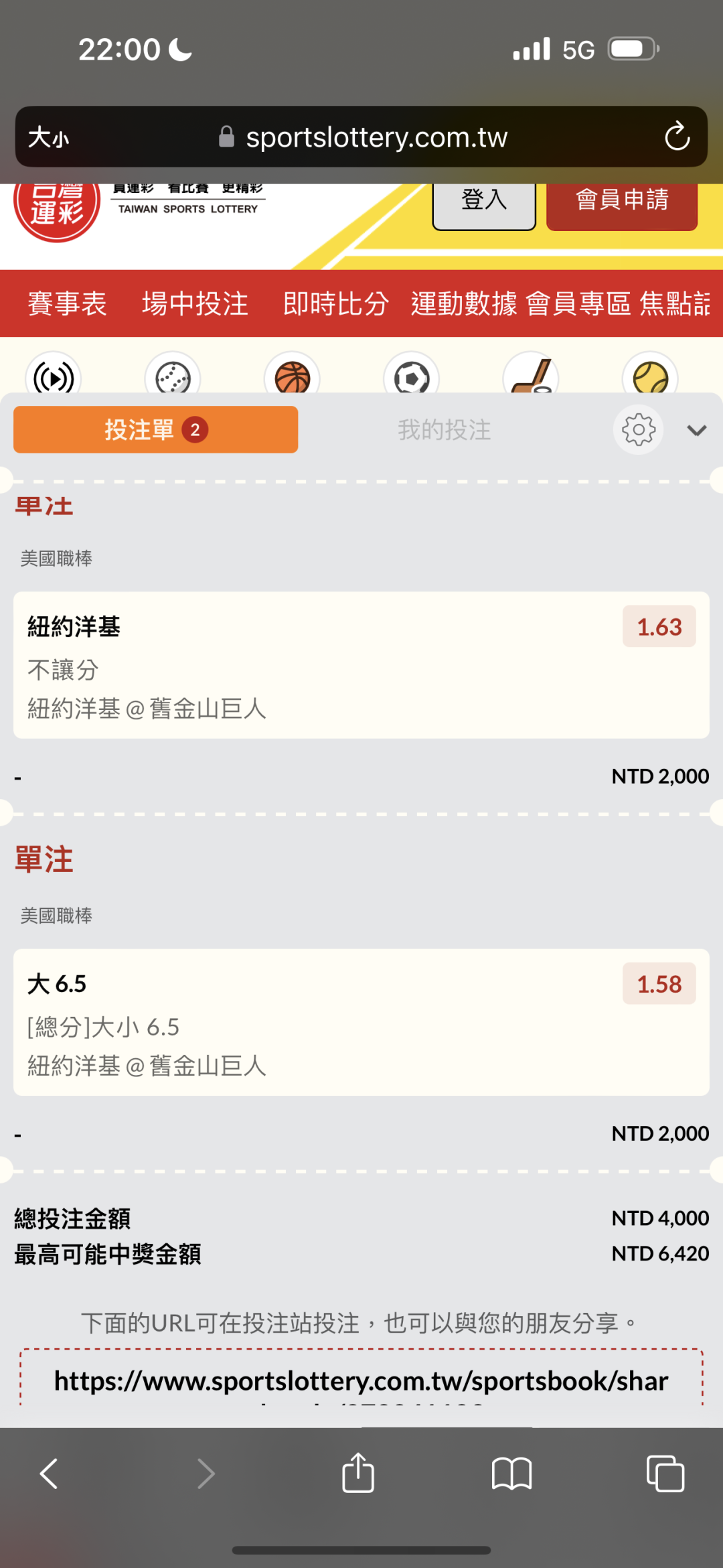Open the 賽事表 schedule menu
Image resolution: width=723 pixels, height=1568 pixels.
[x=67, y=303]
